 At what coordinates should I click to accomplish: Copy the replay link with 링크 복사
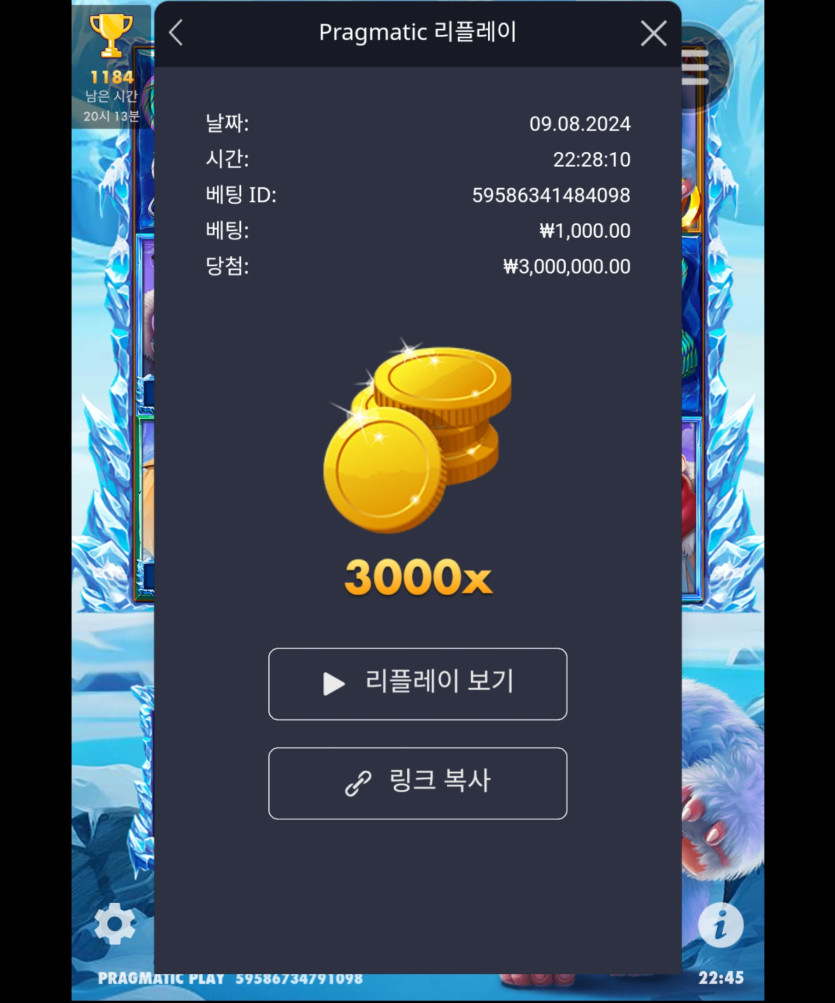pyautogui.click(x=417, y=783)
